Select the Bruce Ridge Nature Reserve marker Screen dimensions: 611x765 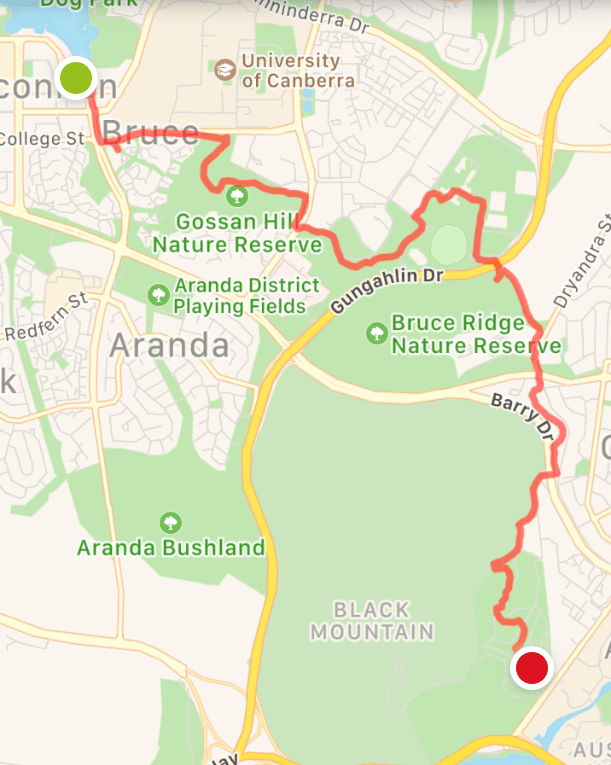376,333
